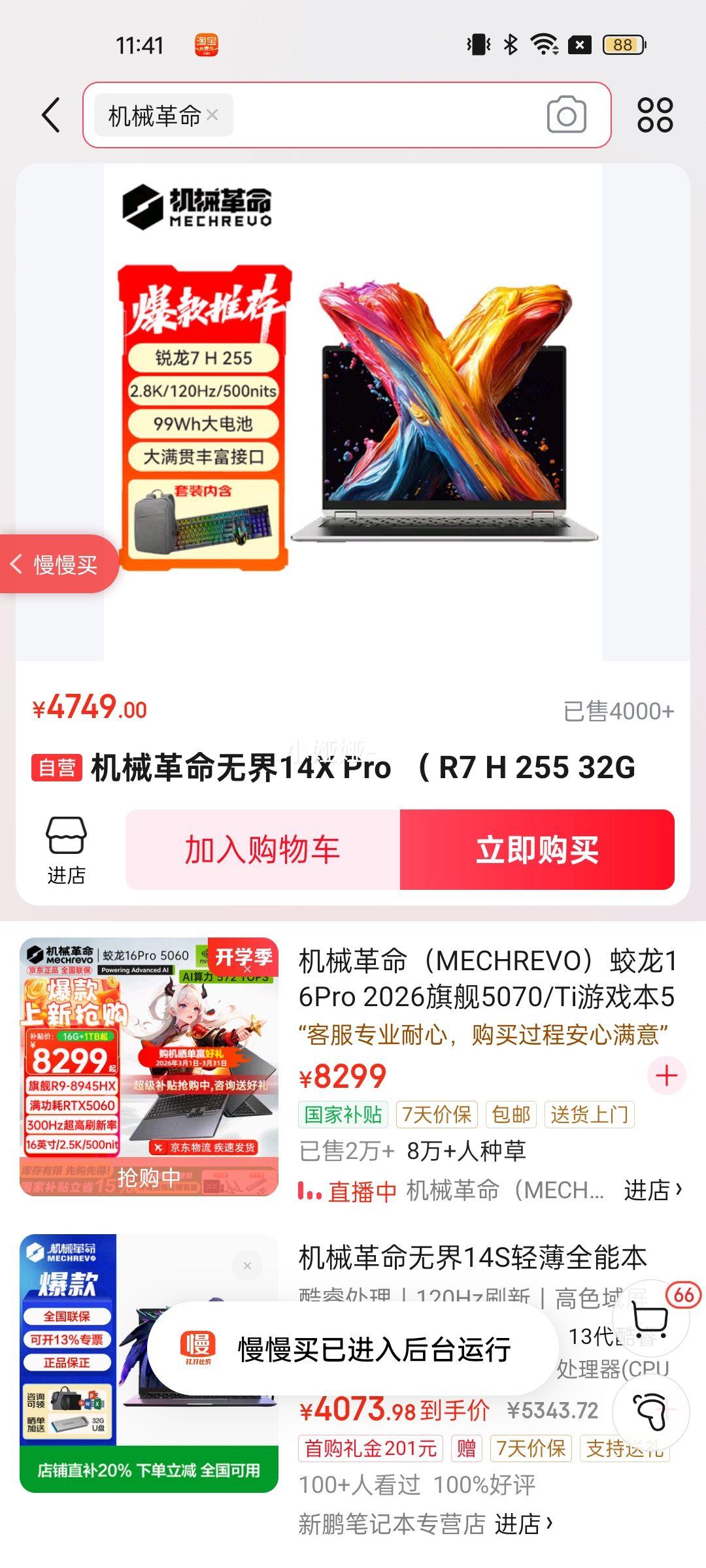
Task: Expand the 慢慢买 side tab
Action: coord(58,564)
